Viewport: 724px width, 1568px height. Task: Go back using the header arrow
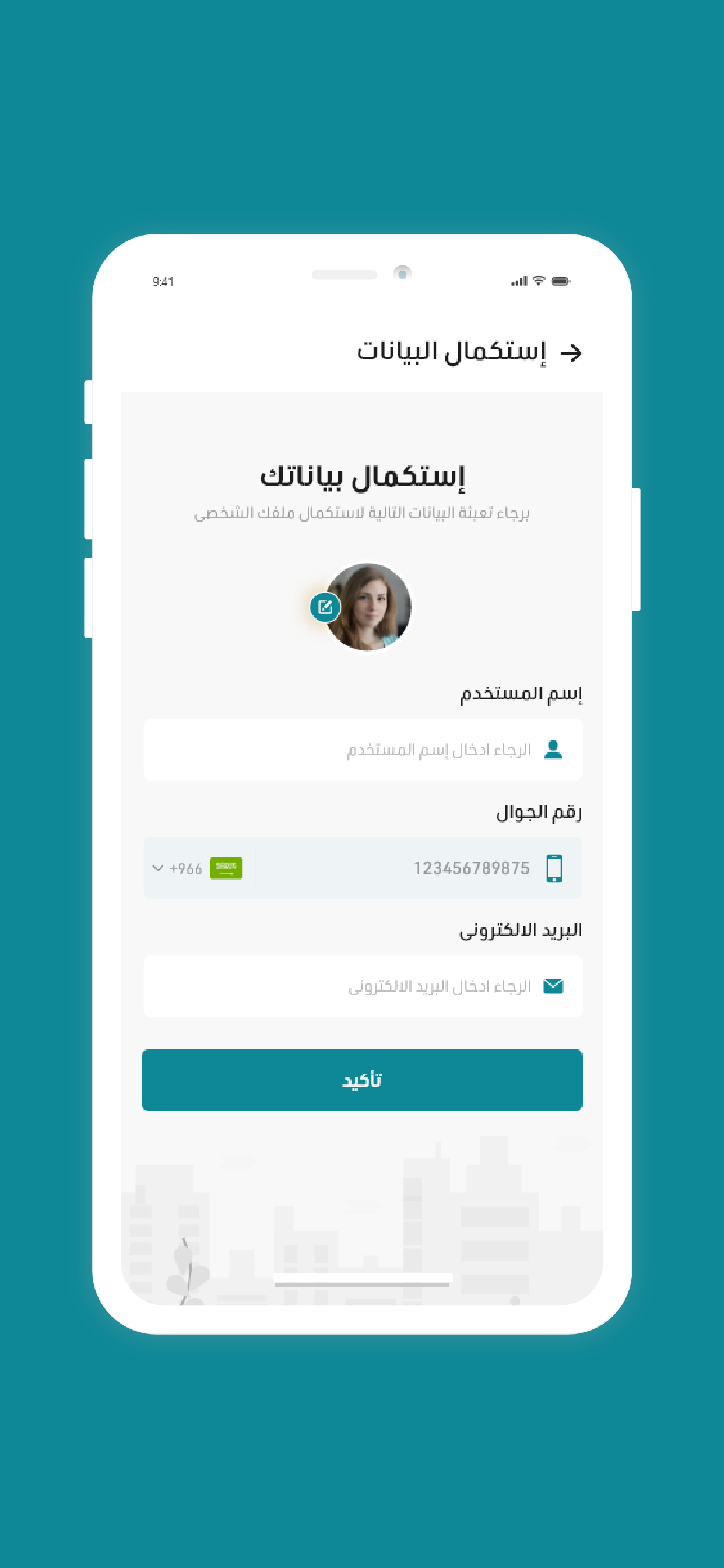point(570,352)
